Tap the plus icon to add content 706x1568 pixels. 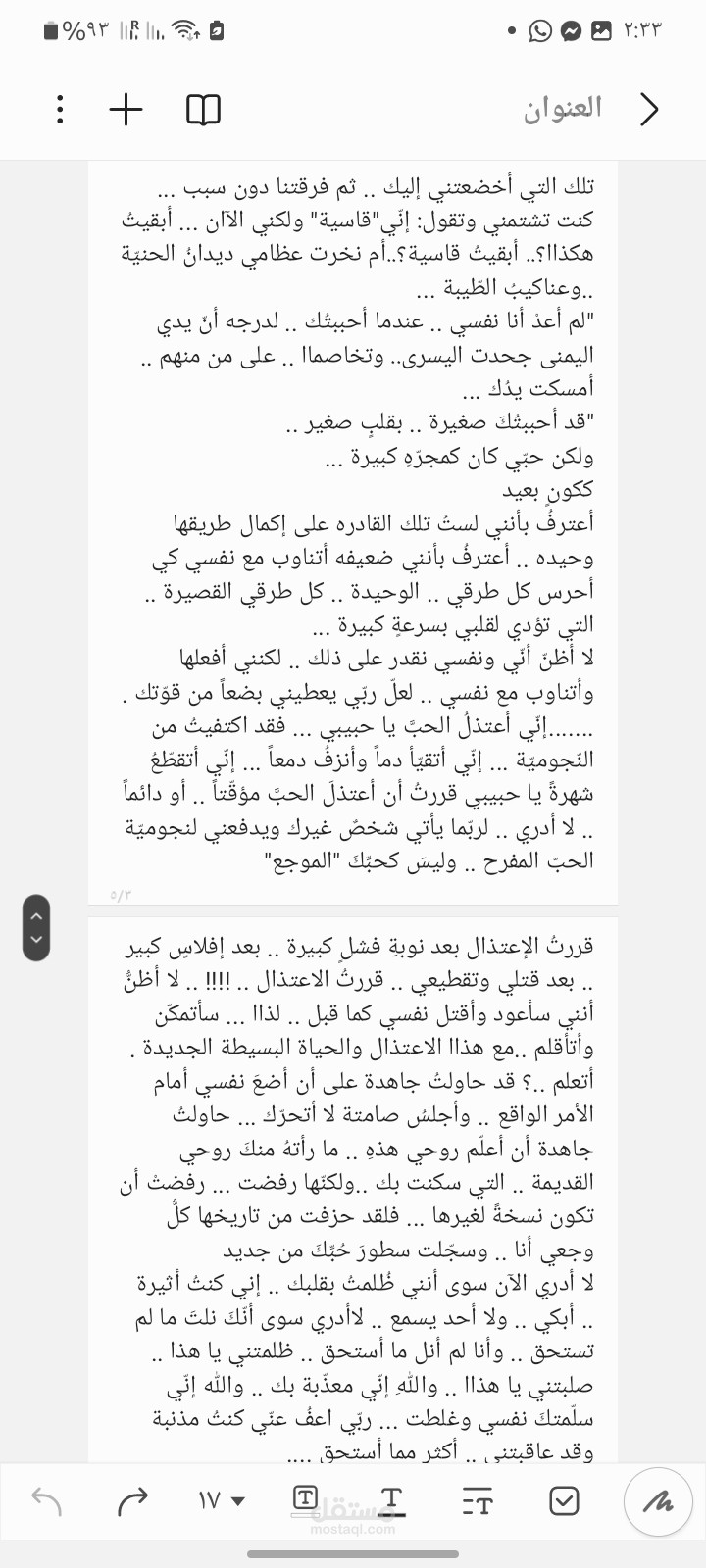click(126, 110)
